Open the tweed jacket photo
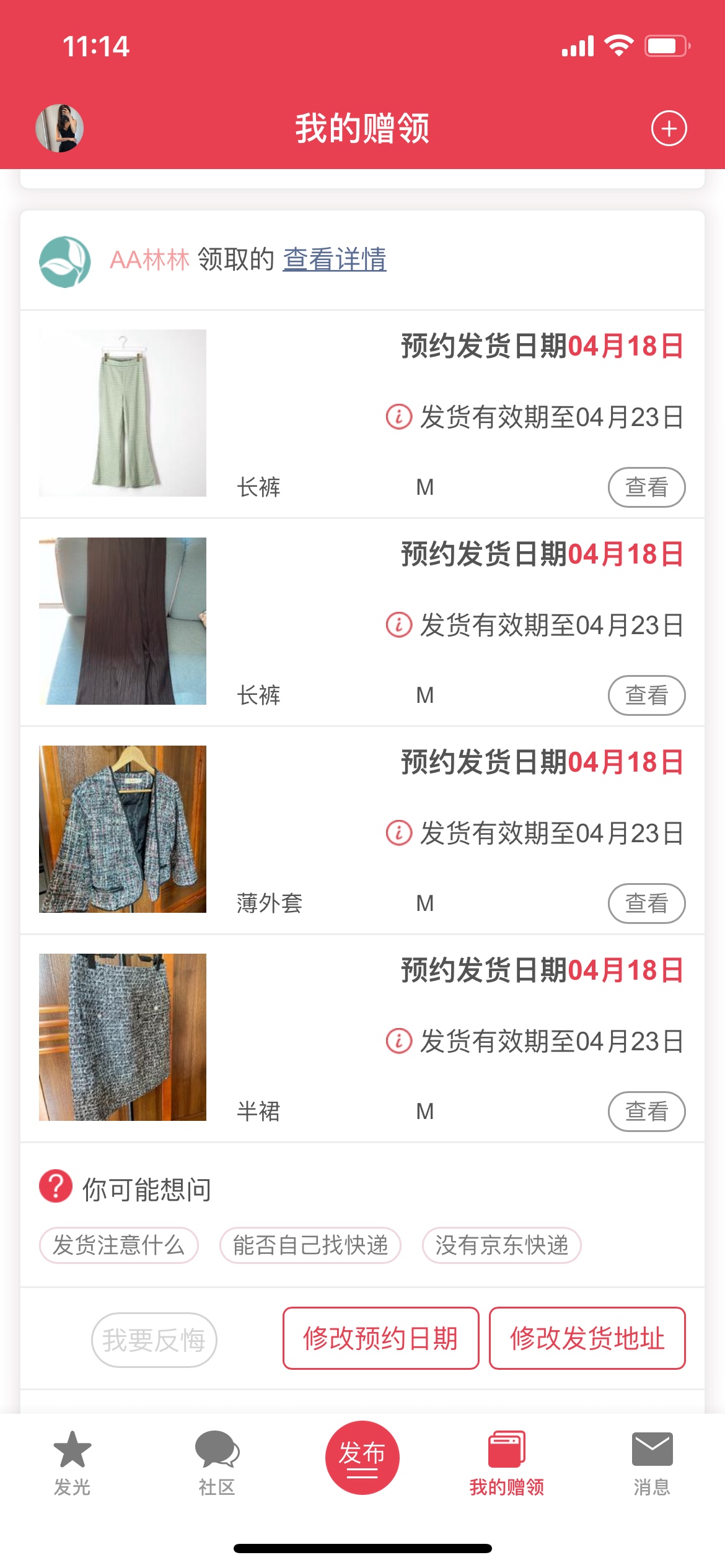 123,829
